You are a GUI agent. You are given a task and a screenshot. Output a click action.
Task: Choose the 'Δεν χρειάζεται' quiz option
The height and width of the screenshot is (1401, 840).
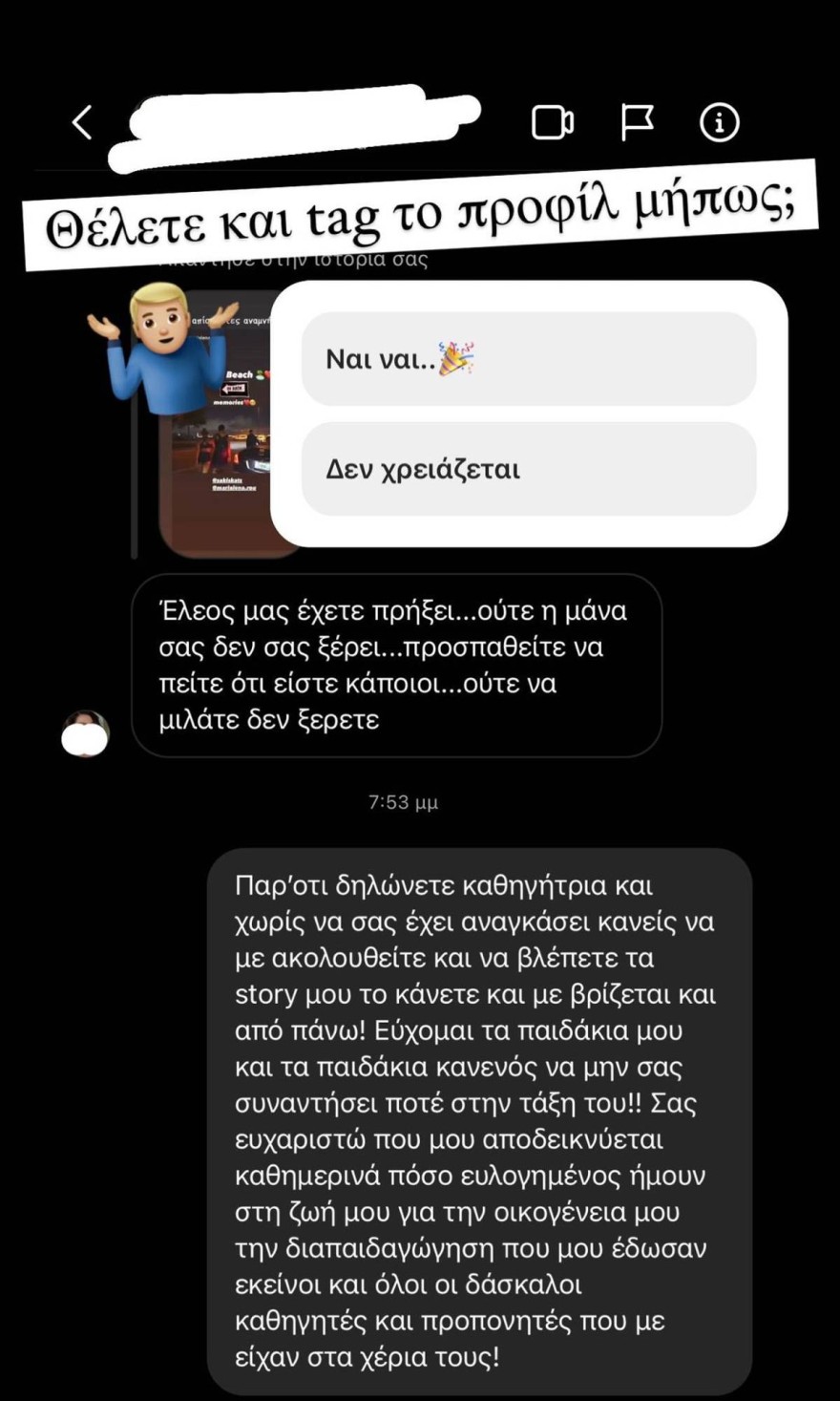coord(528,469)
